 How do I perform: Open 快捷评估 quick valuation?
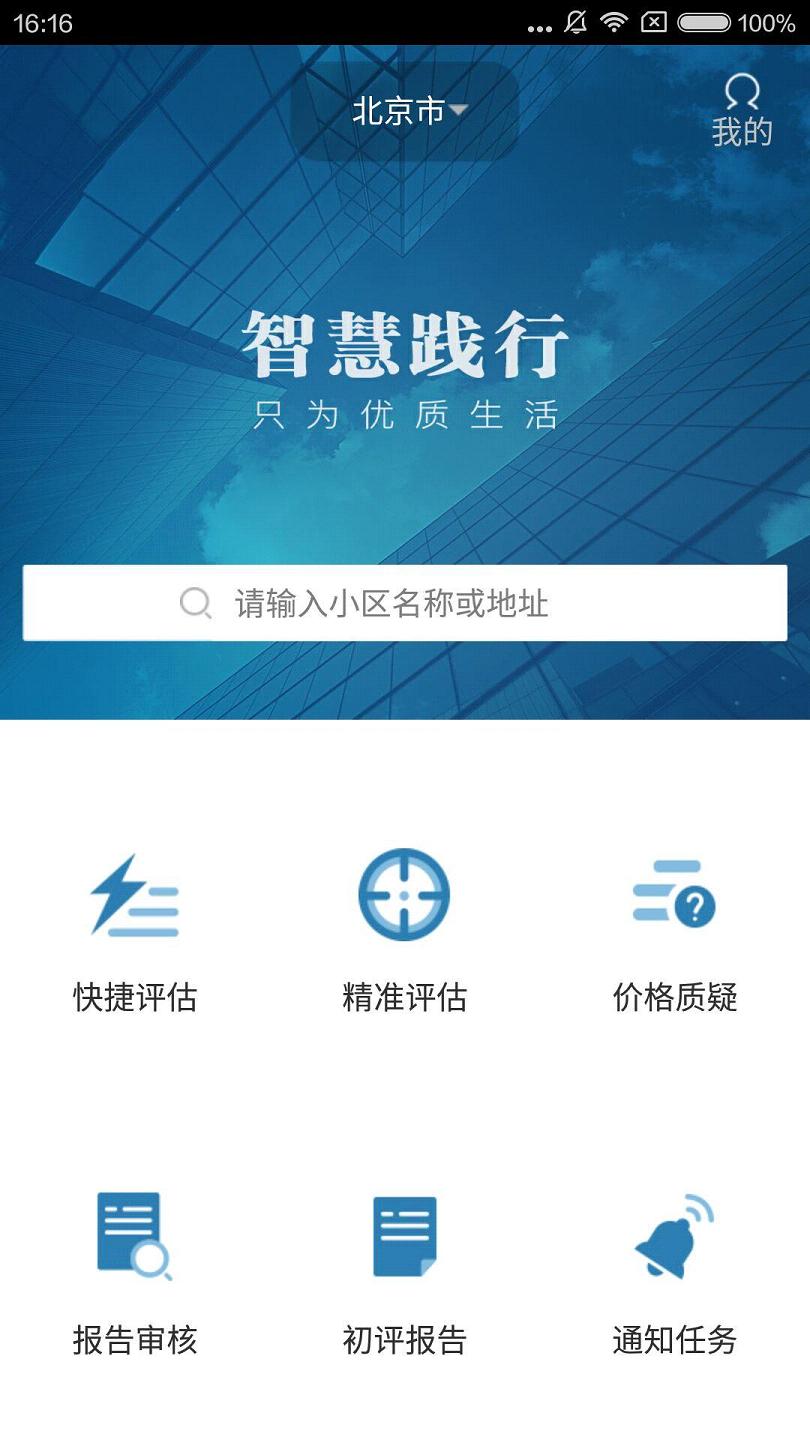(x=135, y=930)
